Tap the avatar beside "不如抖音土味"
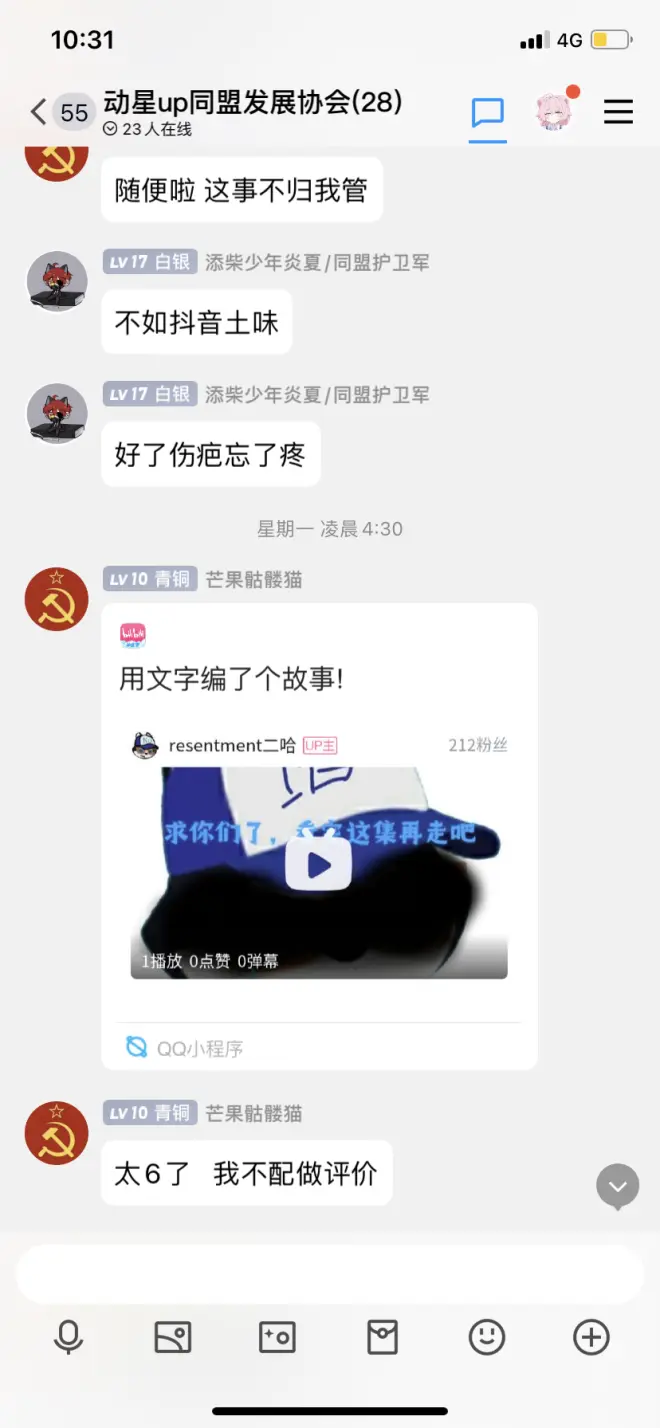Screen dimensions: 660x1428 point(57,282)
